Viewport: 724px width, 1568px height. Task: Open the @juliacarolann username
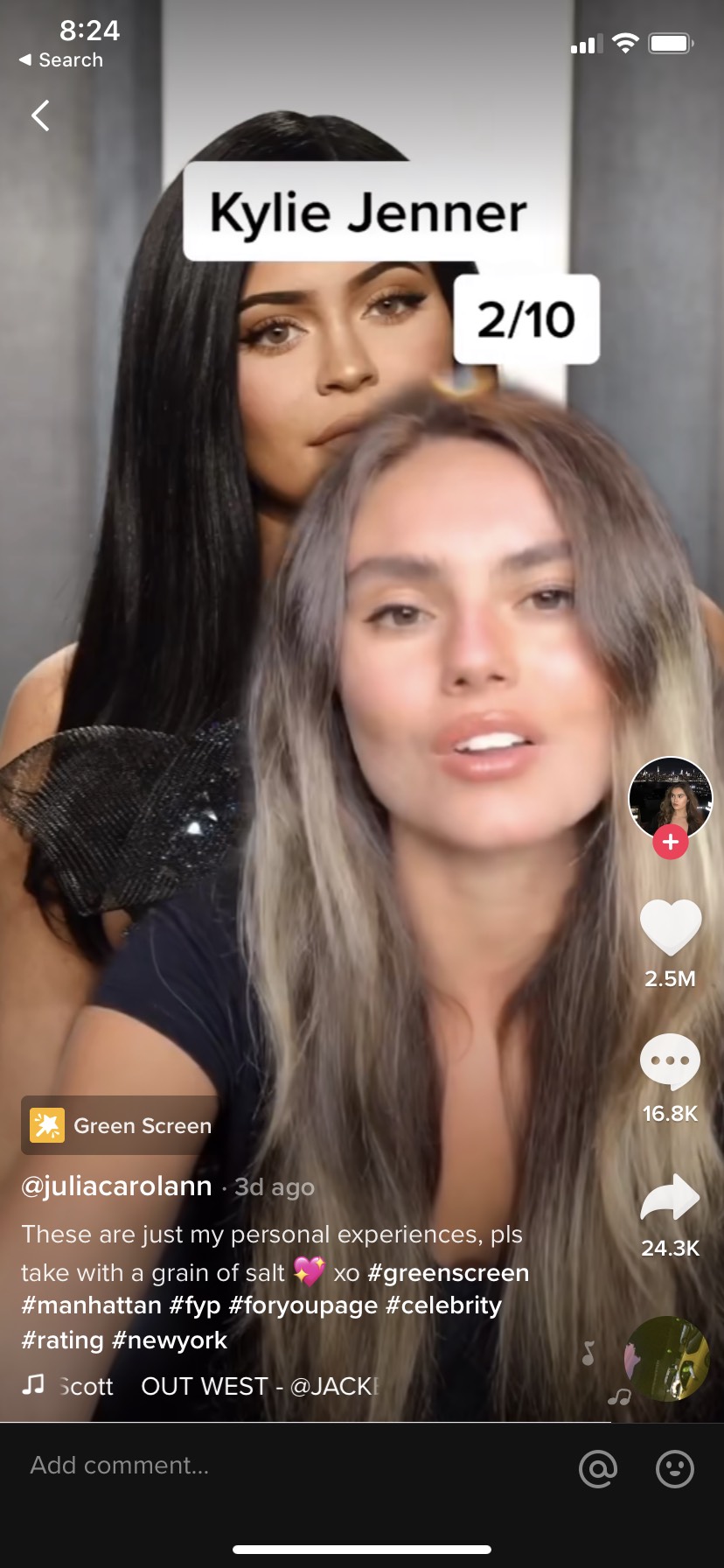point(116,1186)
